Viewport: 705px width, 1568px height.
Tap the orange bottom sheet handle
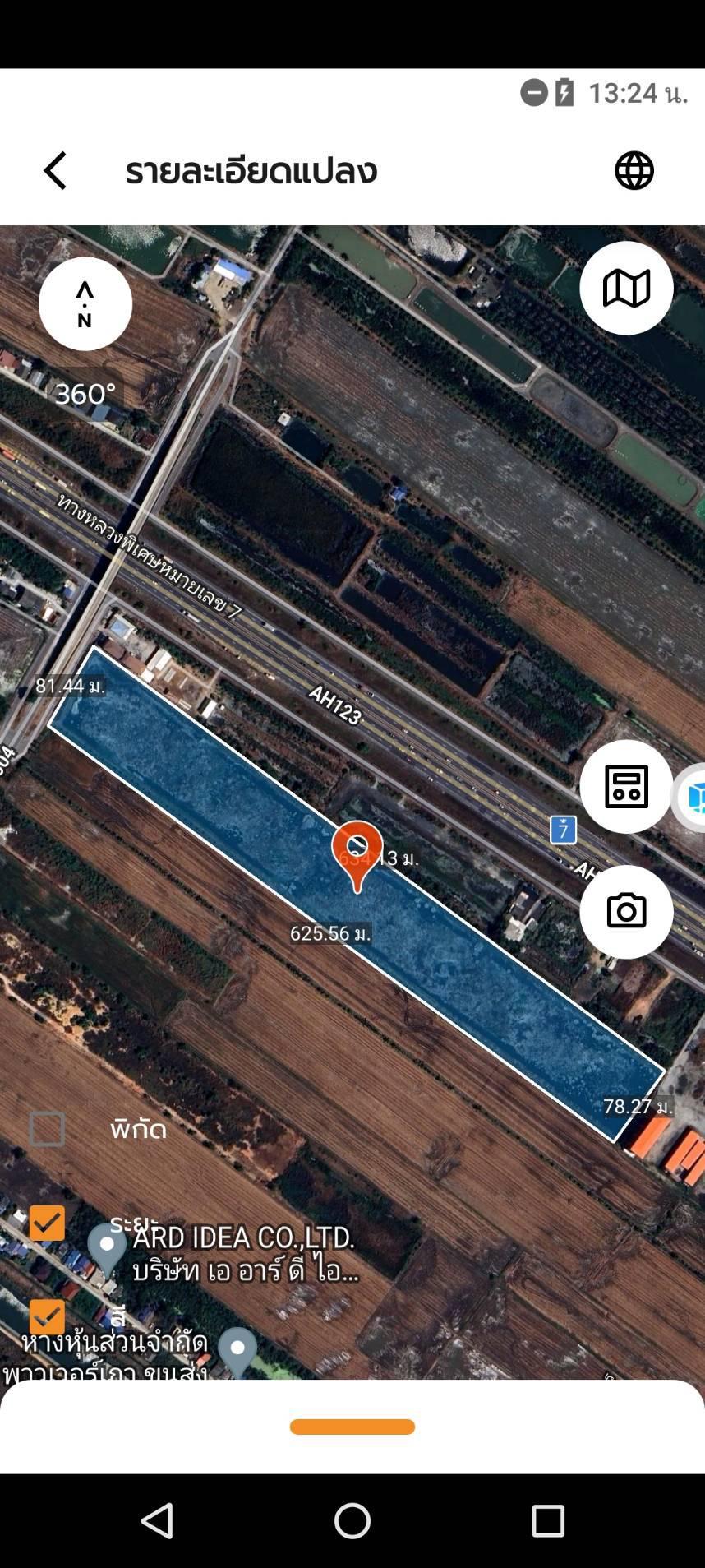click(x=352, y=1427)
